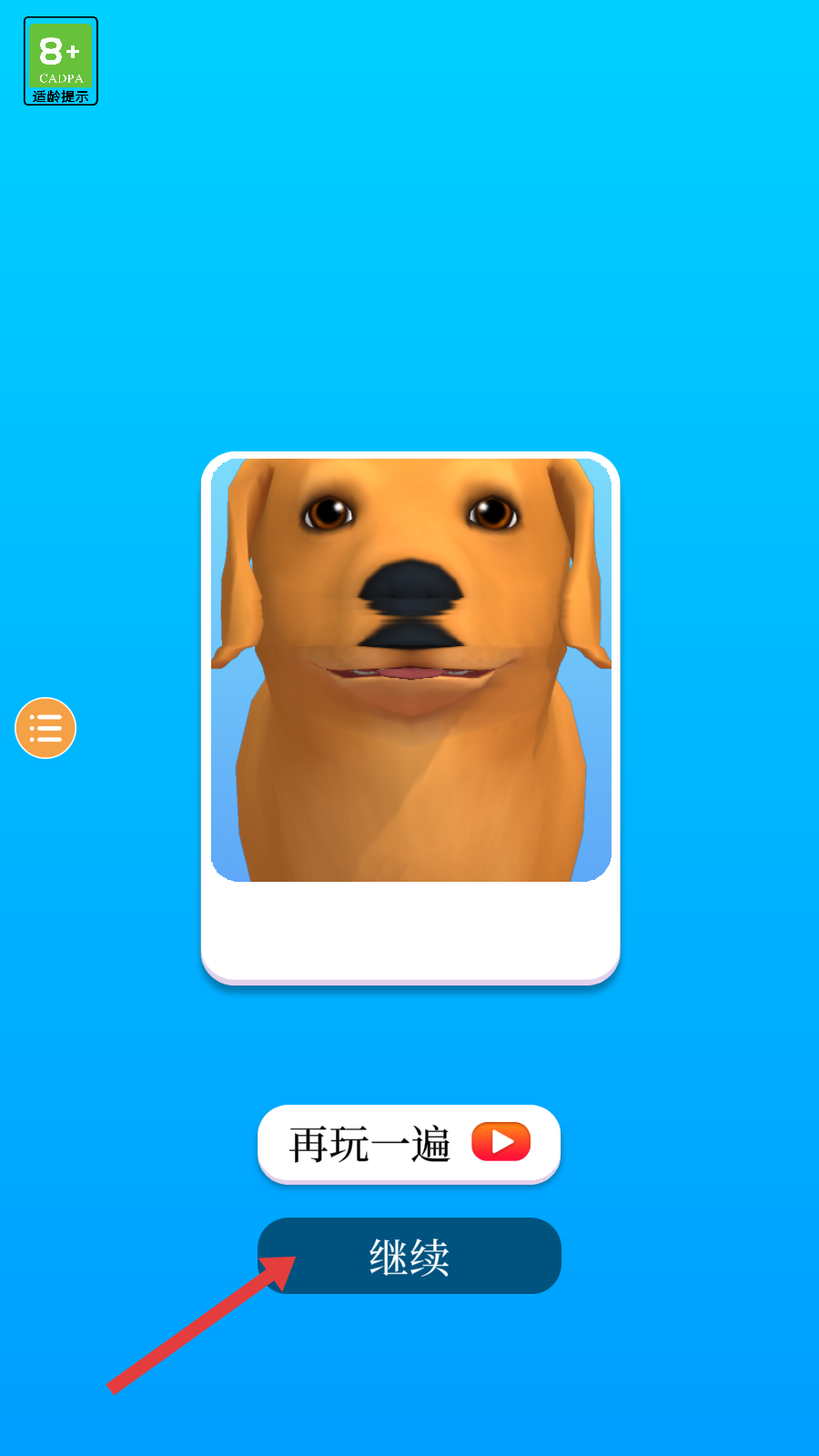Viewport: 819px width, 1456px height.
Task: Replay with the 再玩一遍 button
Action: pyautogui.click(x=409, y=1144)
